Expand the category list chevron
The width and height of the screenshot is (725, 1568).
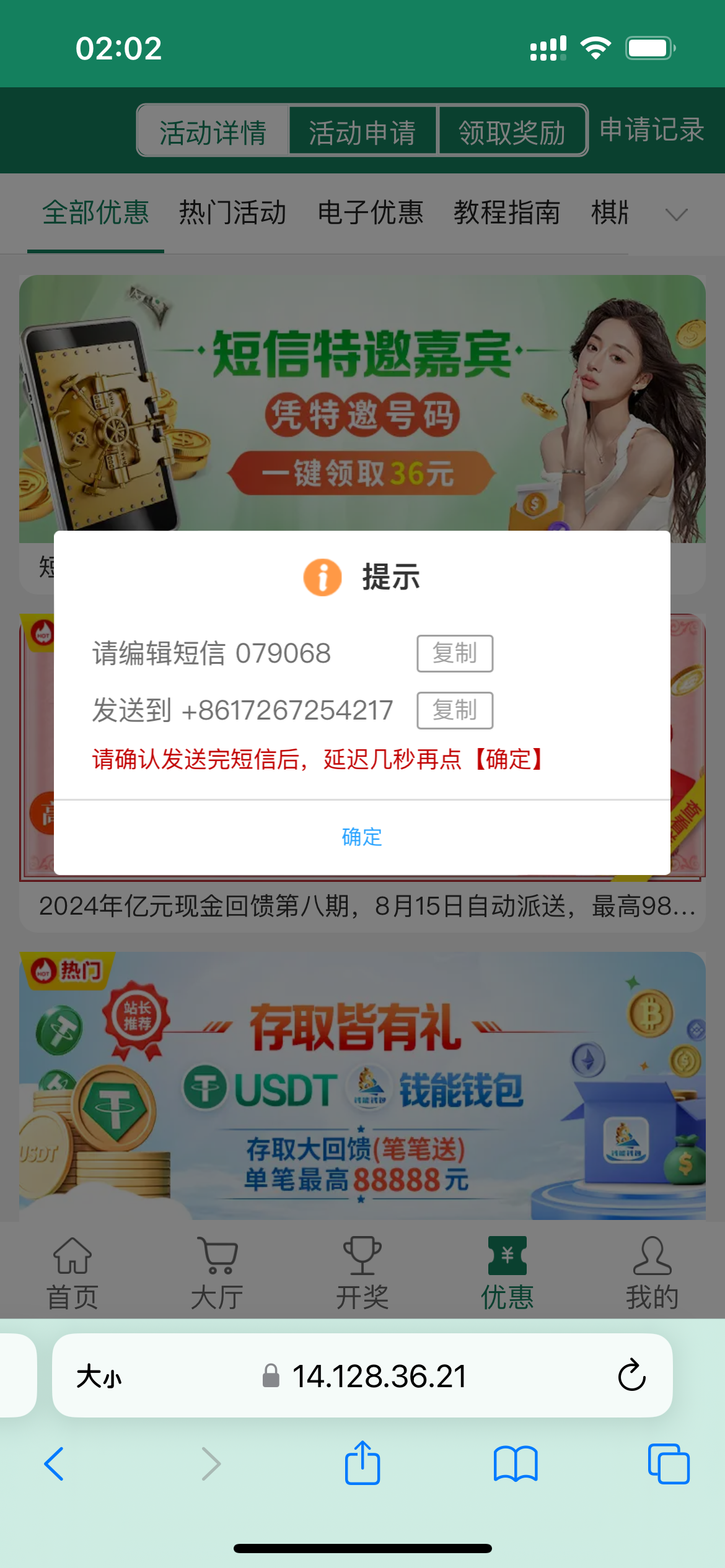676,214
